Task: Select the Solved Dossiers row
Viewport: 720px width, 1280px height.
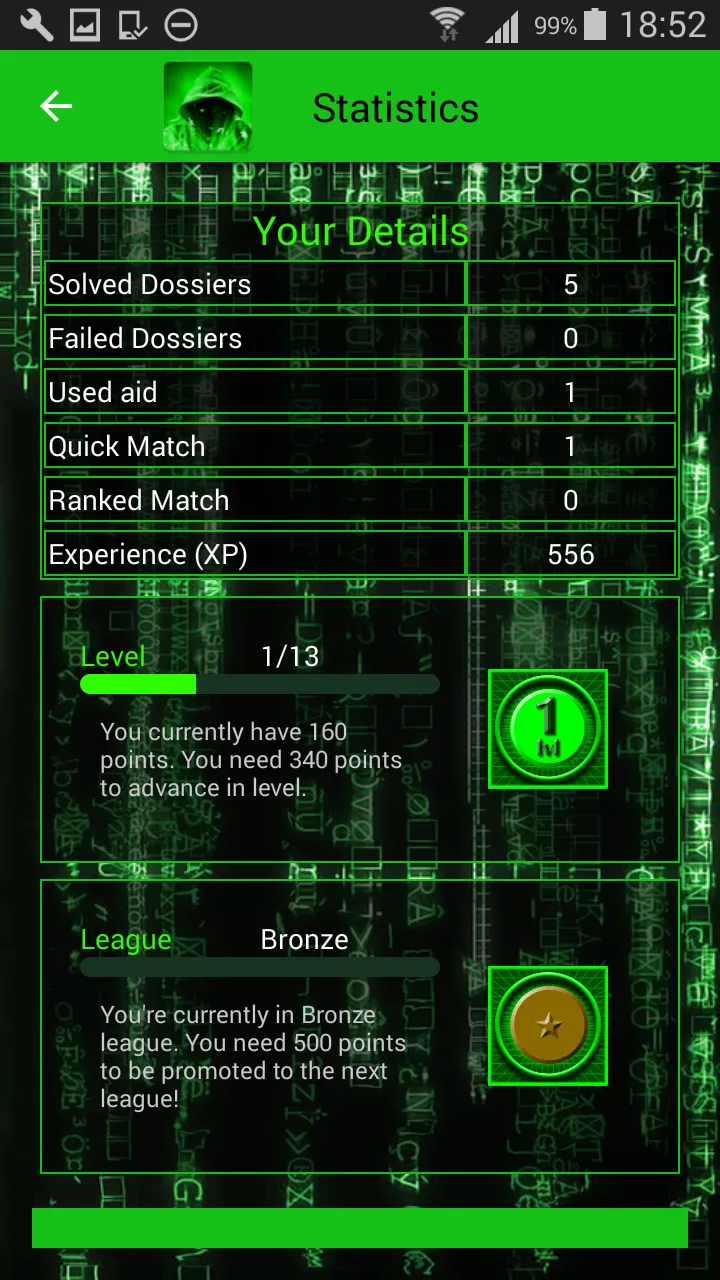Action: [256, 284]
